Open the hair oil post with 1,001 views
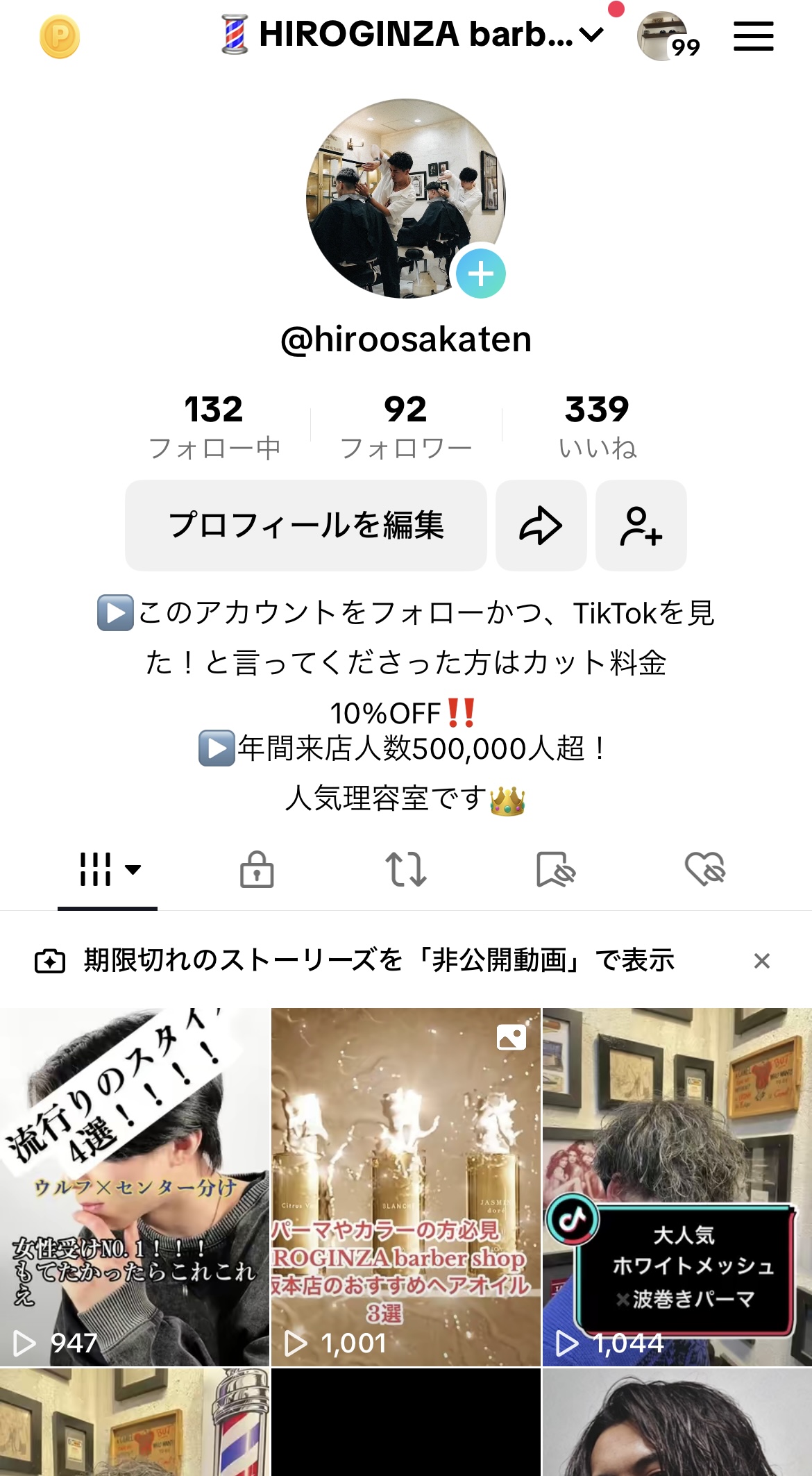Image resolution: width=812 pixels, height=1476 pixels. (406, 1187)
